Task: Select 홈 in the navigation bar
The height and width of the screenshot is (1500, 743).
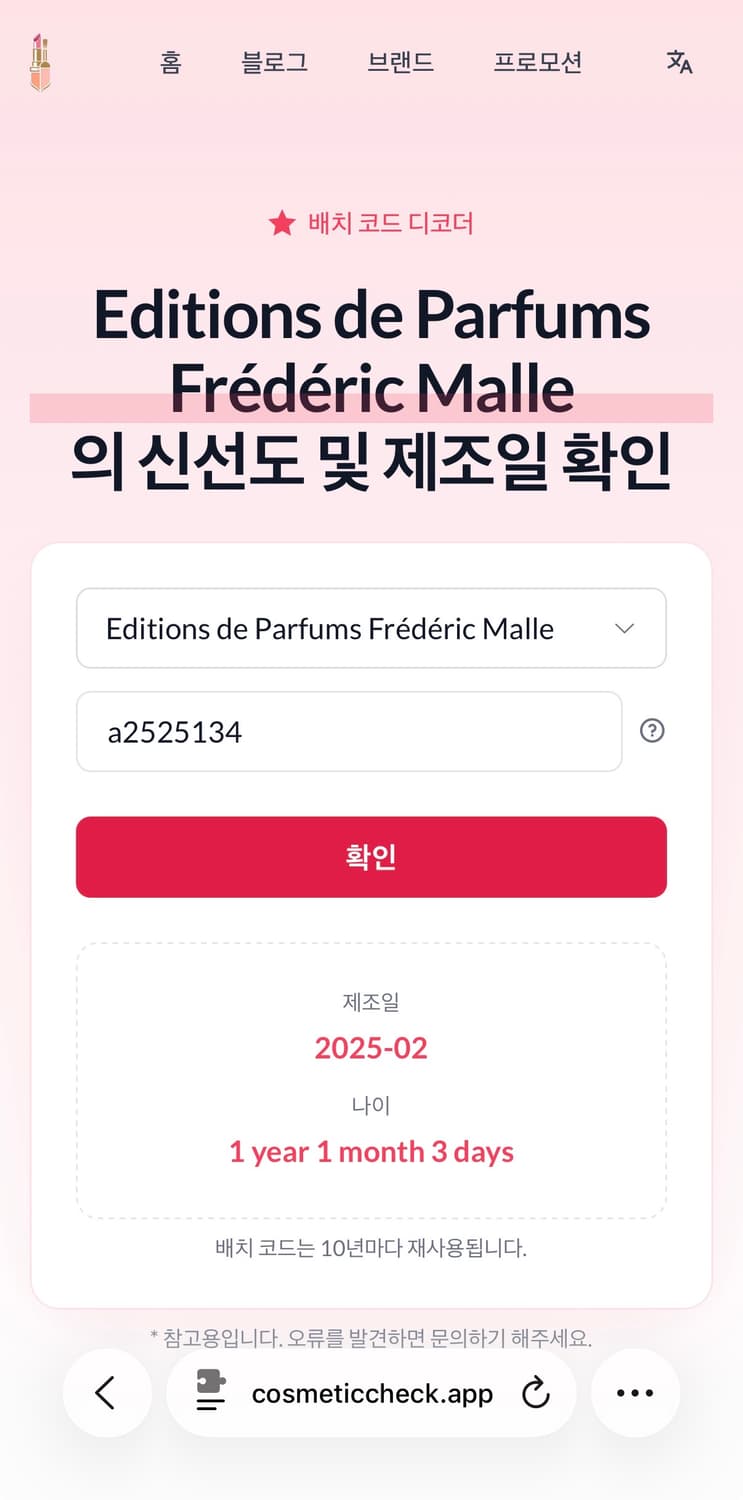Action: pos(170,62)
